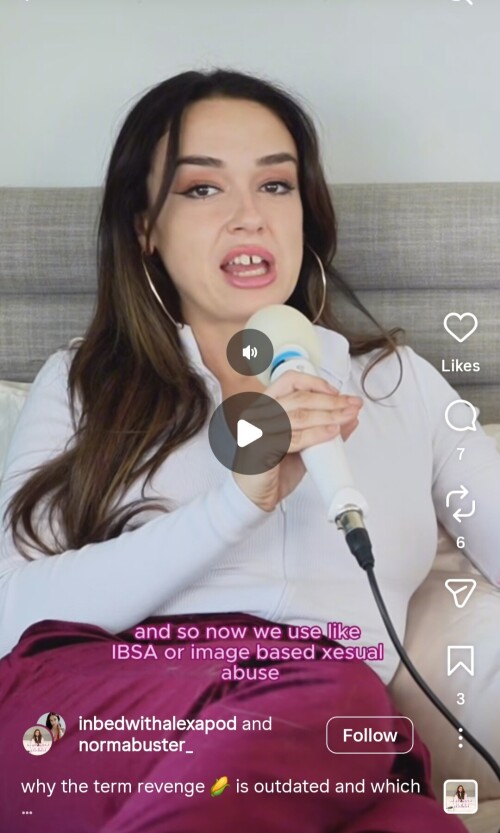Play the paused video
Viewport: 500px width, 833px height.
250,434
